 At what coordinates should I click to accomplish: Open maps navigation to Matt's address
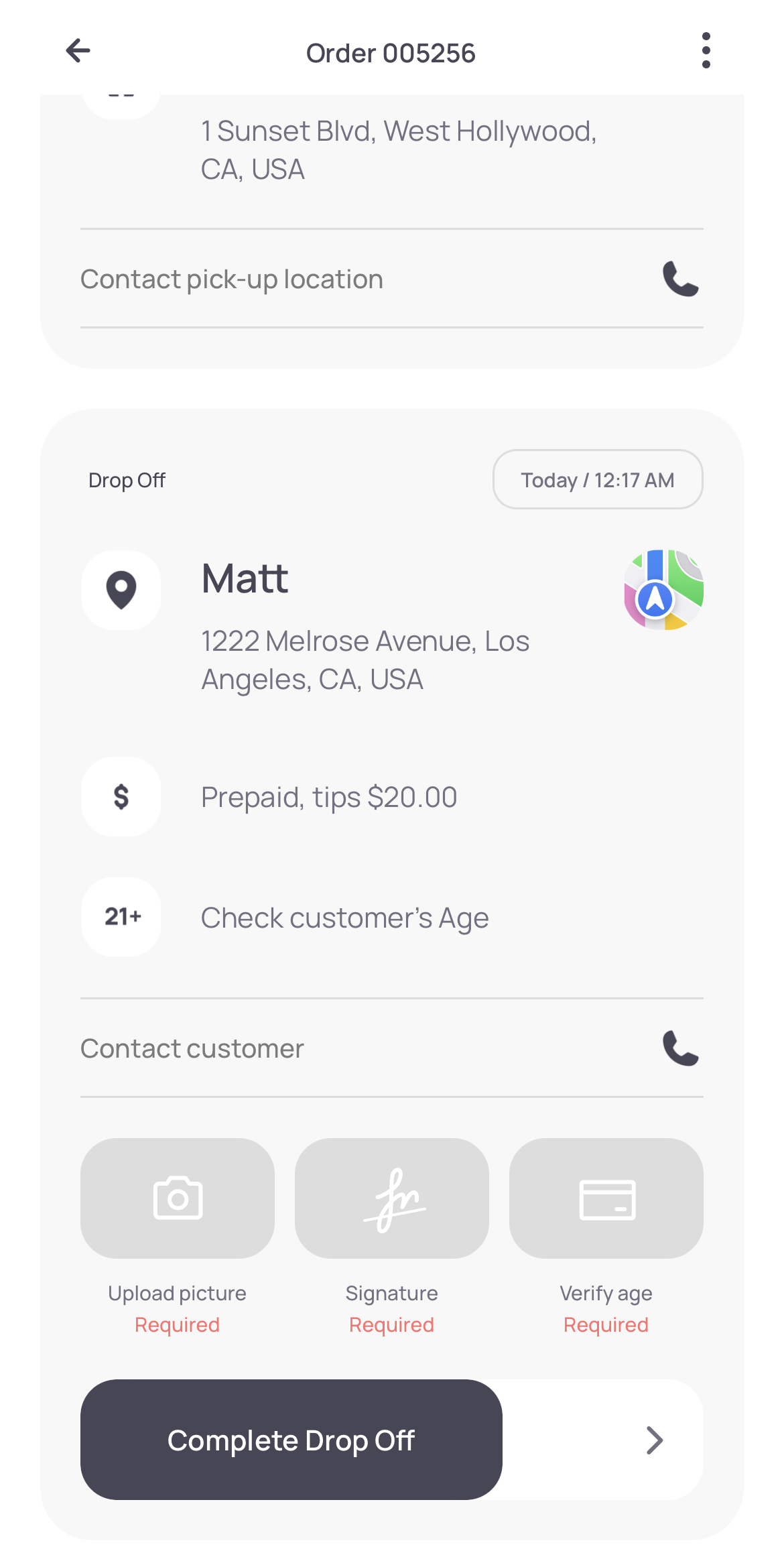(663, 590)
